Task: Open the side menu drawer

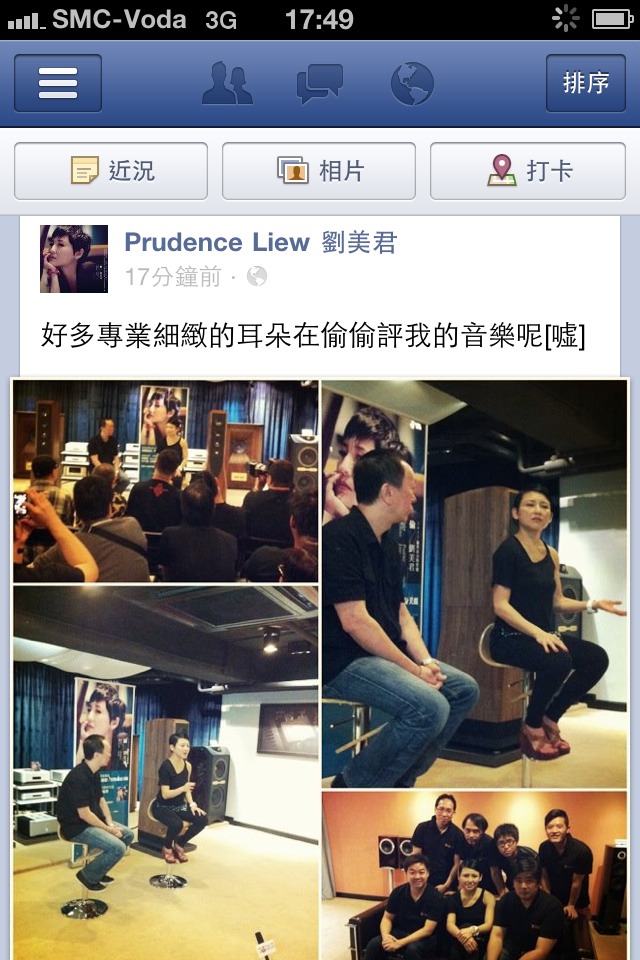Action: coord(58,83)
